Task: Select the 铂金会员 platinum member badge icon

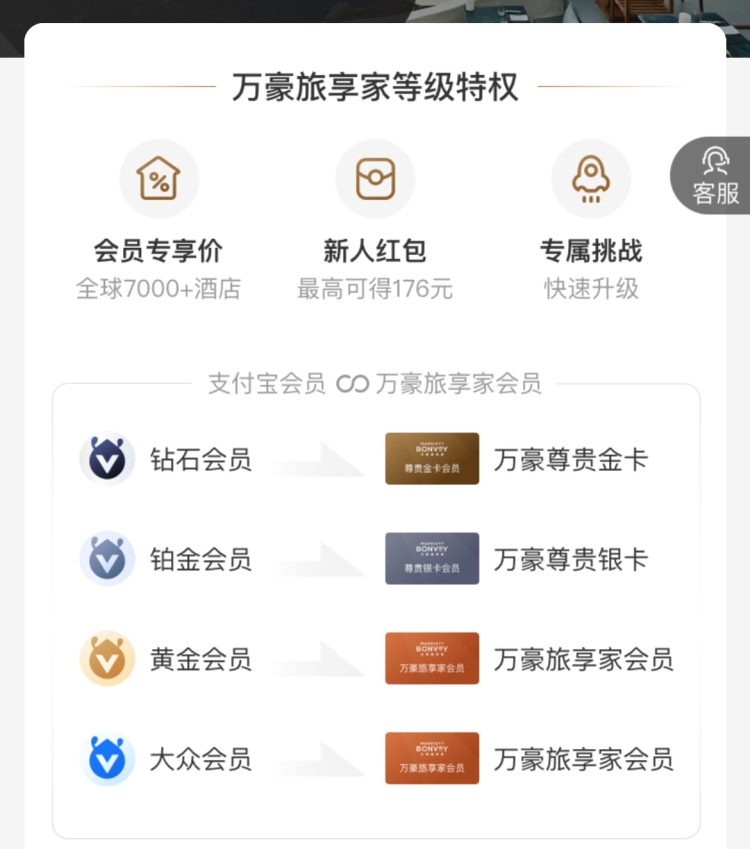Action: tap(109, 558)
